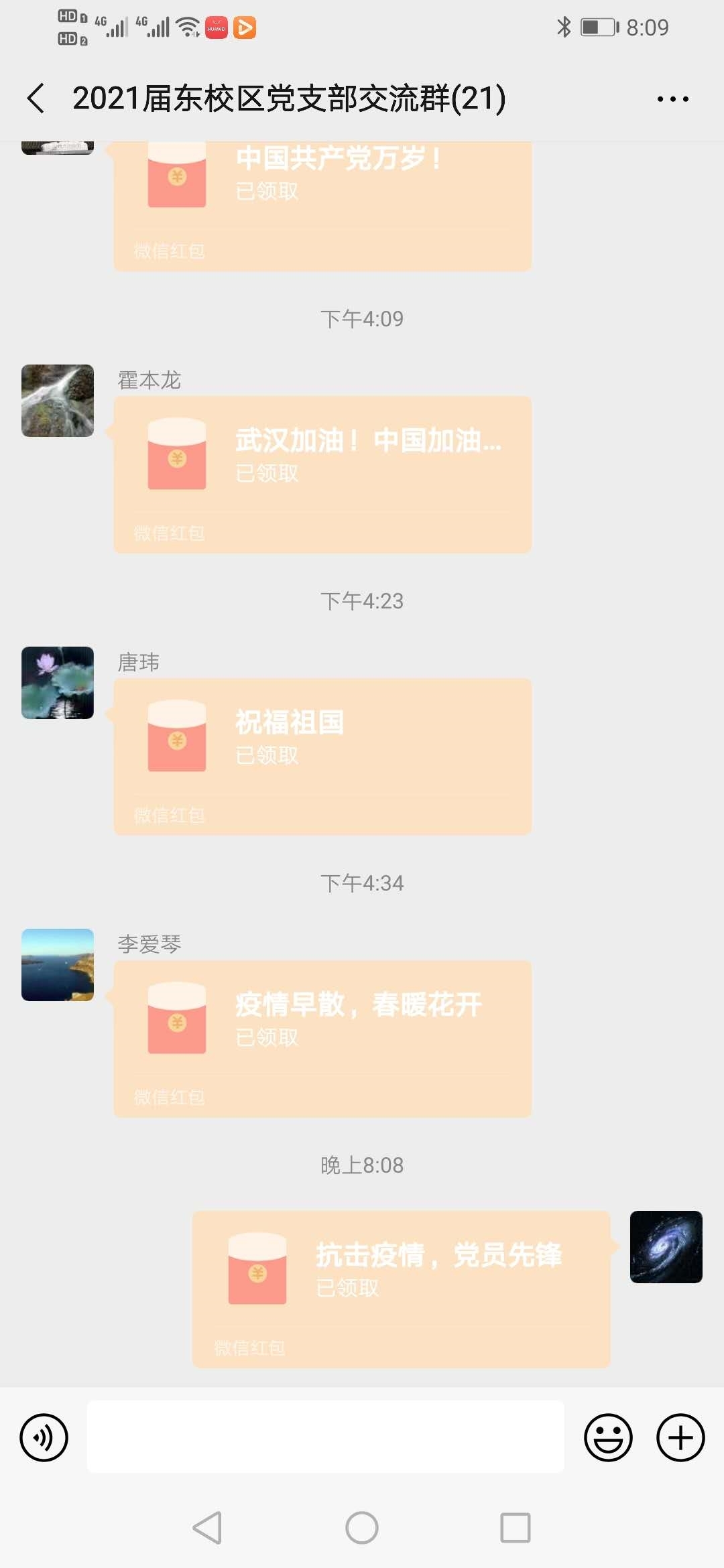Image resolution: width=724 pixels, height=1568 pixels.
Task: Go back from the group chat
Action: pos(36,99)
